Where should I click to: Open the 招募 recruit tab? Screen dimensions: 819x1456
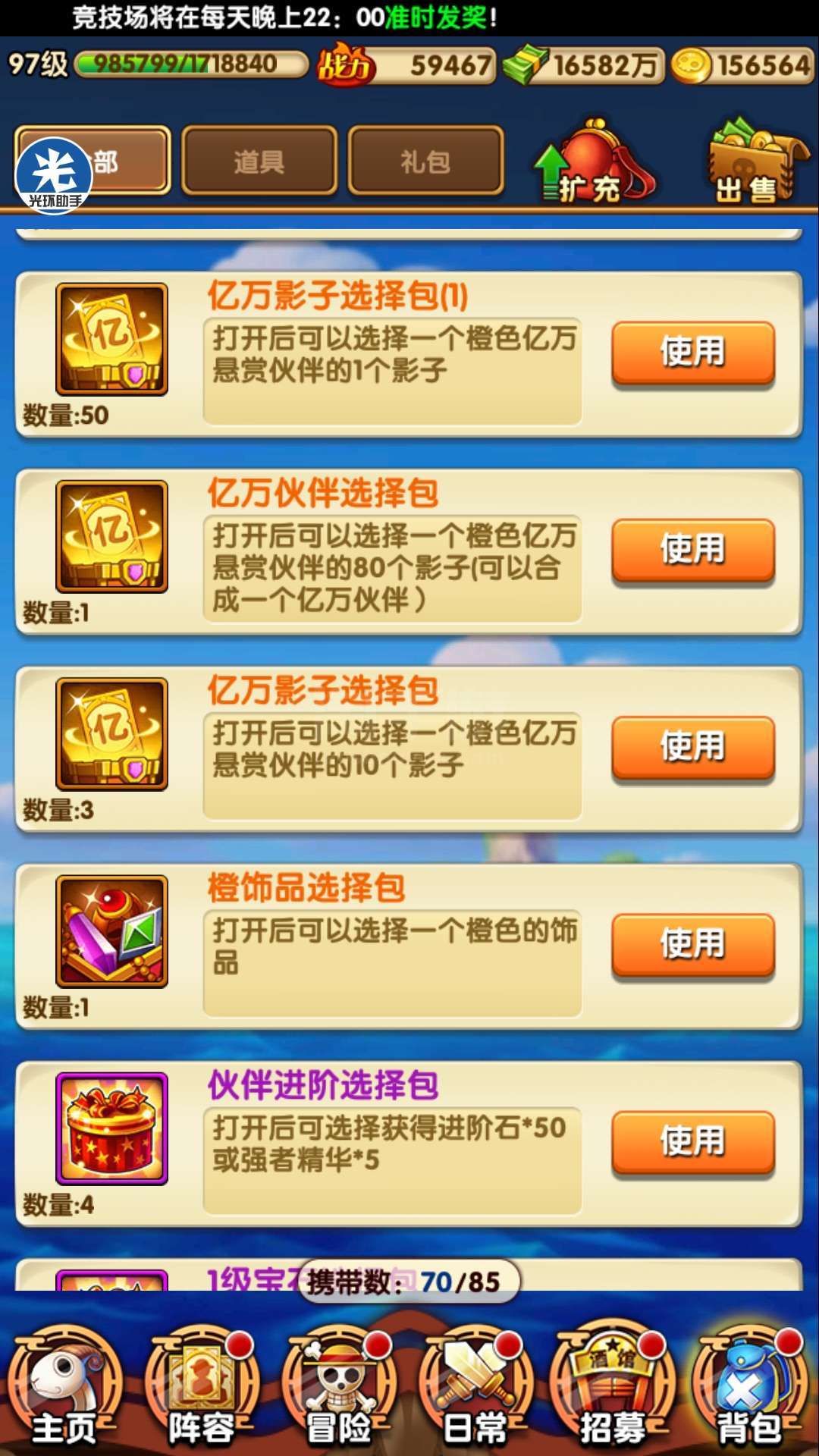(613, 1388)
